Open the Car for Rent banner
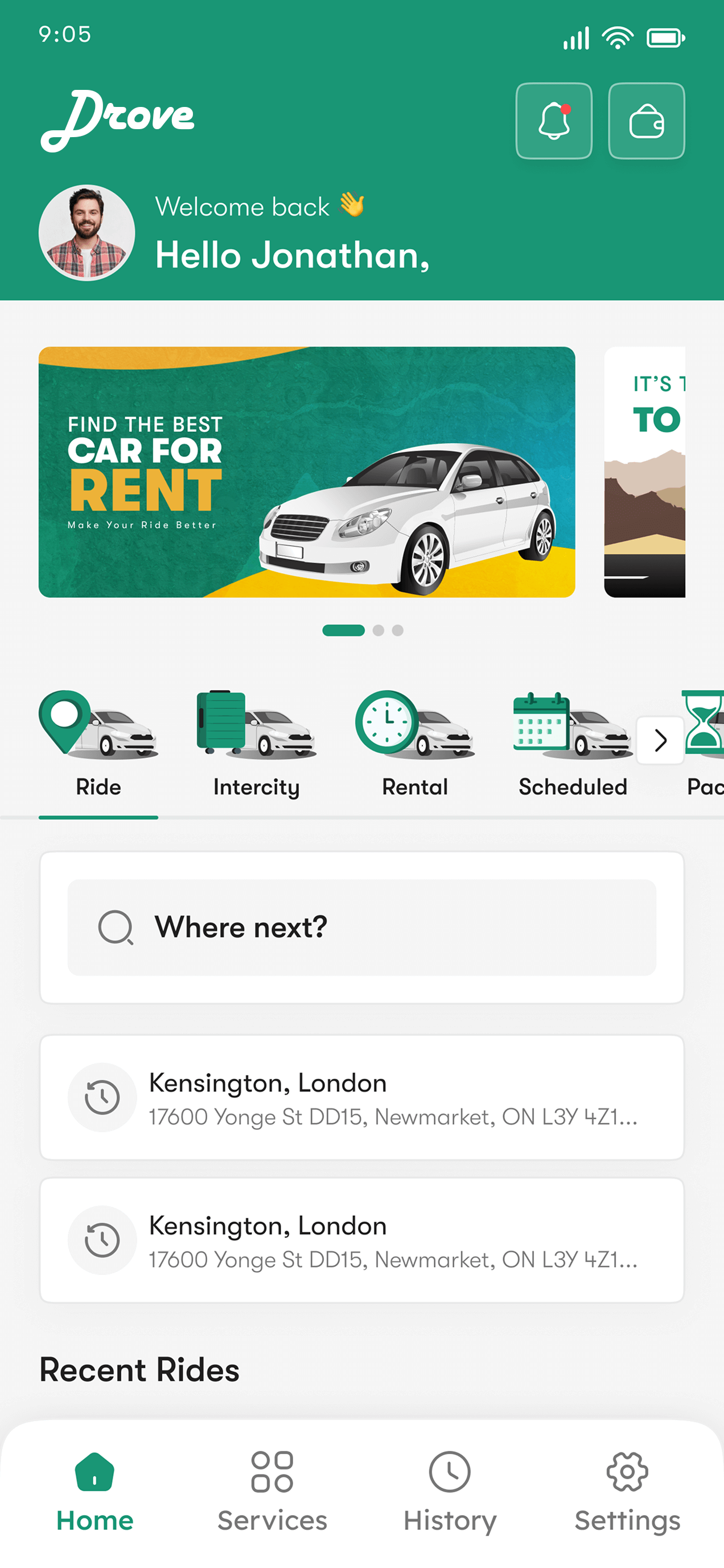This screenshot has width=724, height=1568. tap(306, 472)
